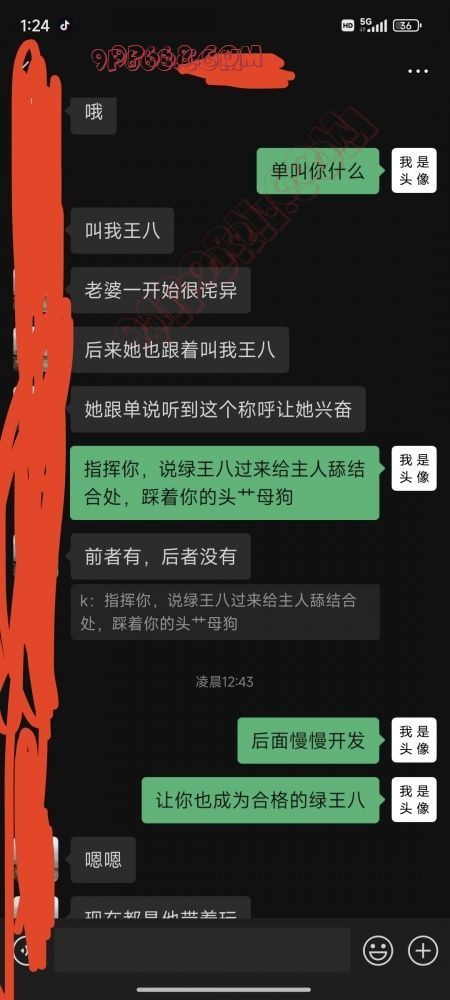Open the emoji sticker panel
Viewport: 450px width, 1000px height.
point(378,951)
